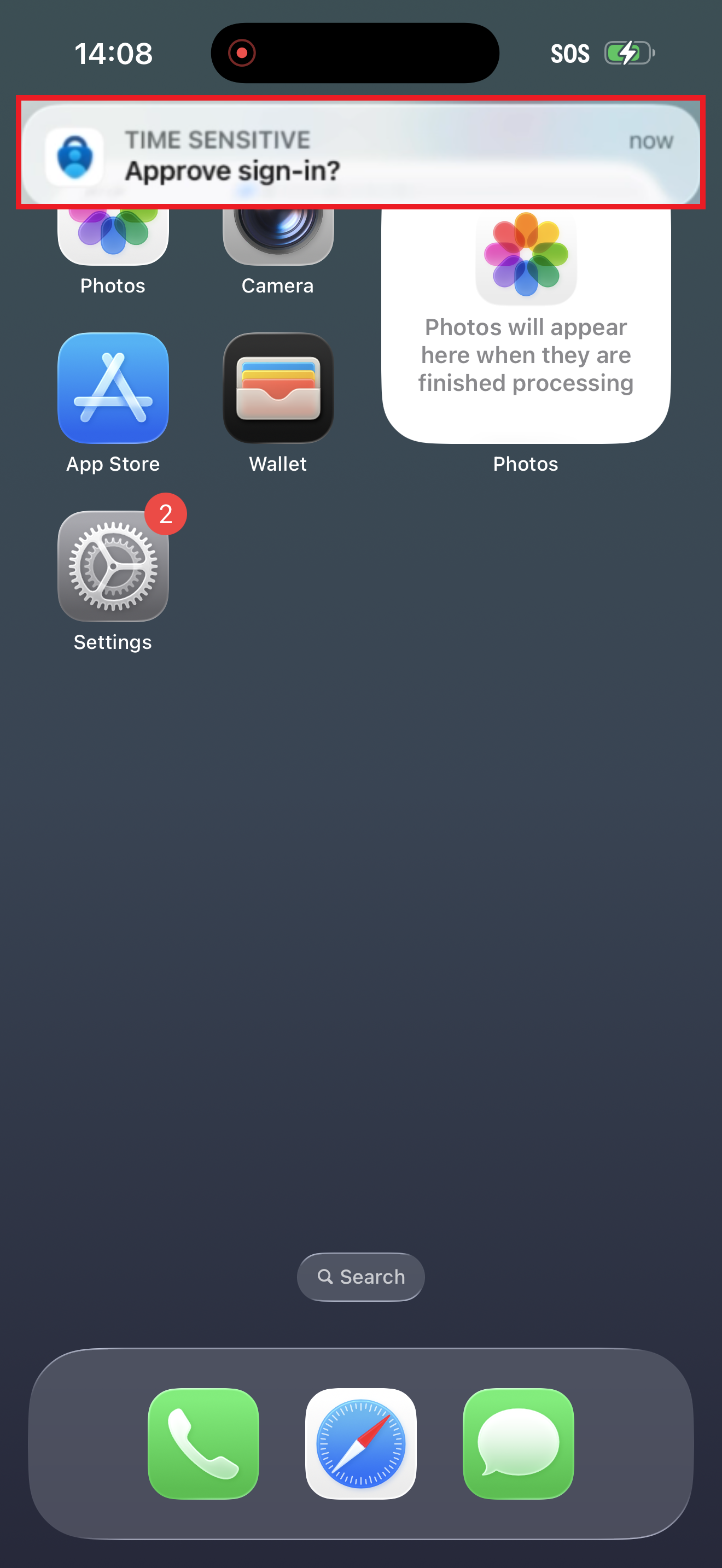The width and height of the screenshot is (722, 1568).
Task: Tap the Dynamic Island recording indicator
Action: point(241,53)
